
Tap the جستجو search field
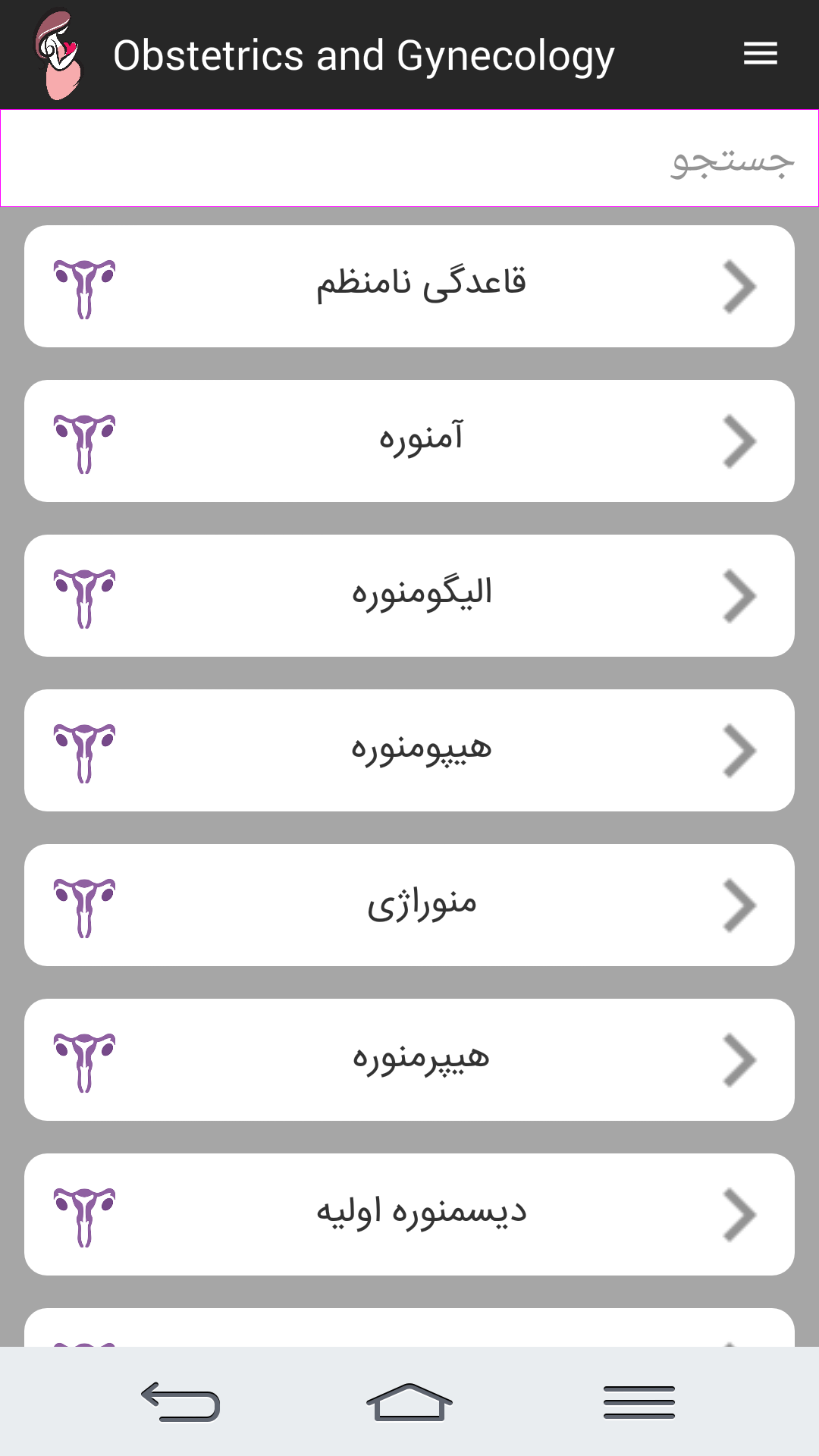tap(409, 158)
